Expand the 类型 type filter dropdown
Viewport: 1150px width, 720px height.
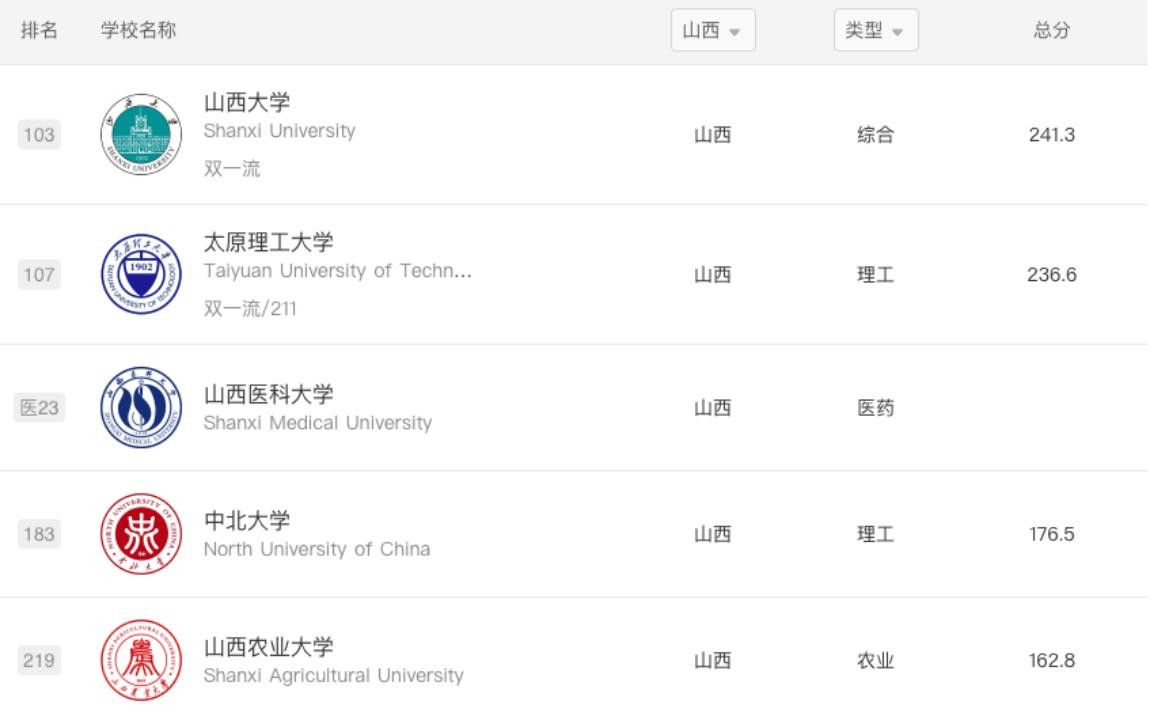tap(875, 31)
